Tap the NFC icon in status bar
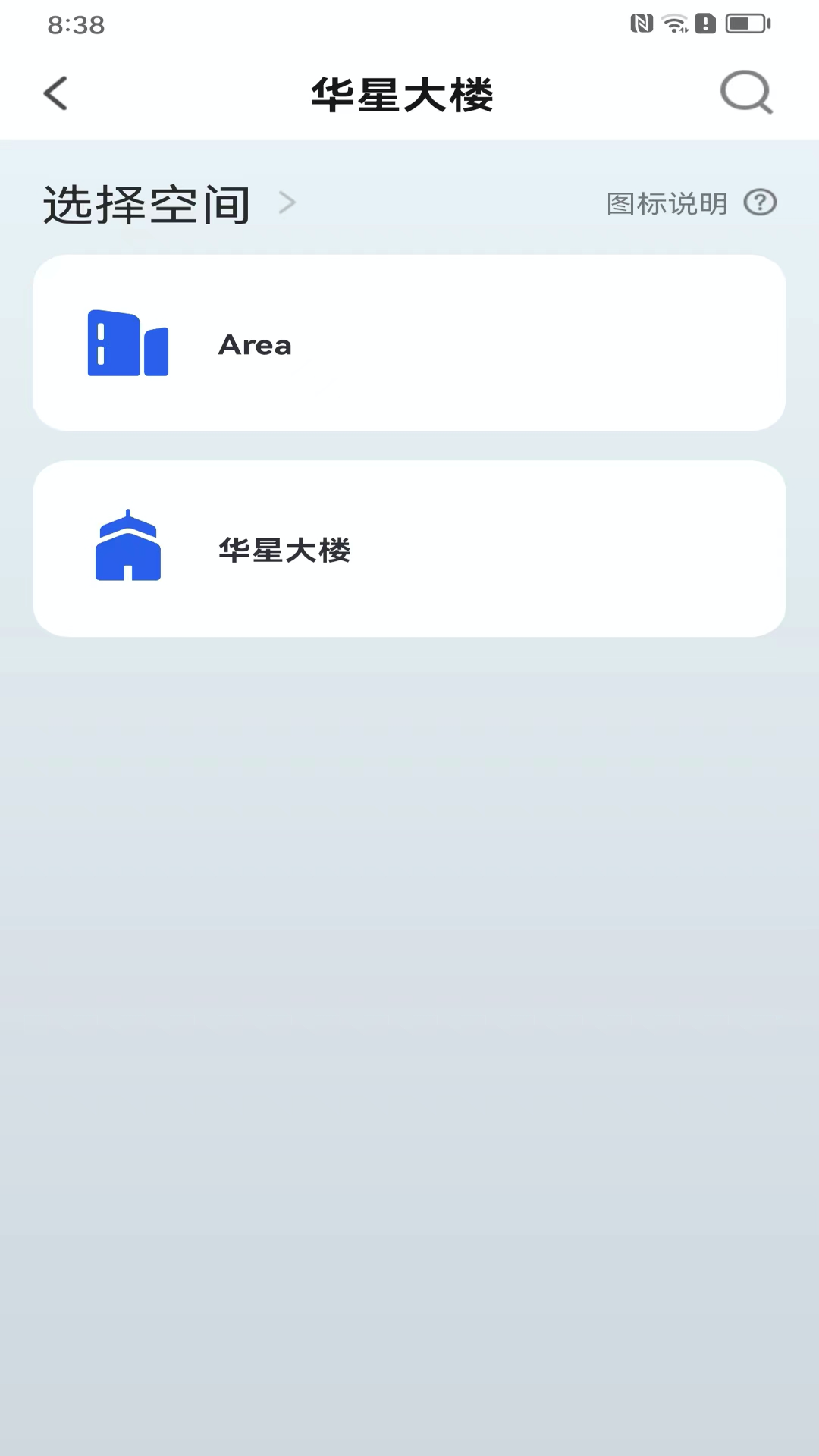Viewport: 819px width, 1456px height. pyautogui.click(x=641, y=23)
